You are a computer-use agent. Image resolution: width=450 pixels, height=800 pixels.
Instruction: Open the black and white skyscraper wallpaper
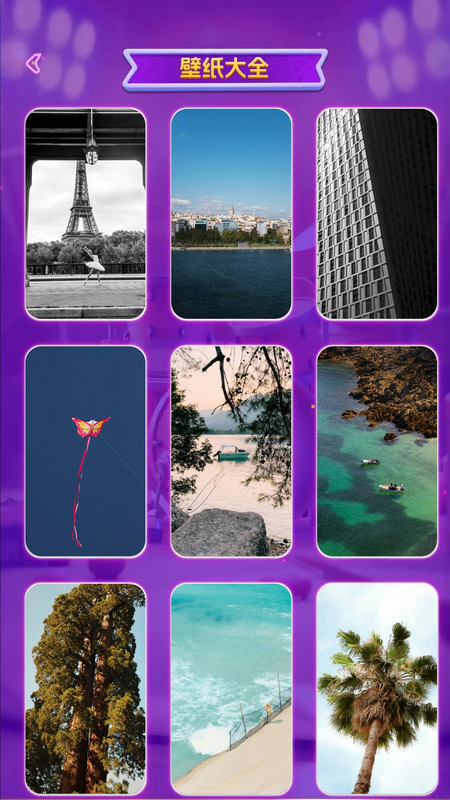[377, 214]
